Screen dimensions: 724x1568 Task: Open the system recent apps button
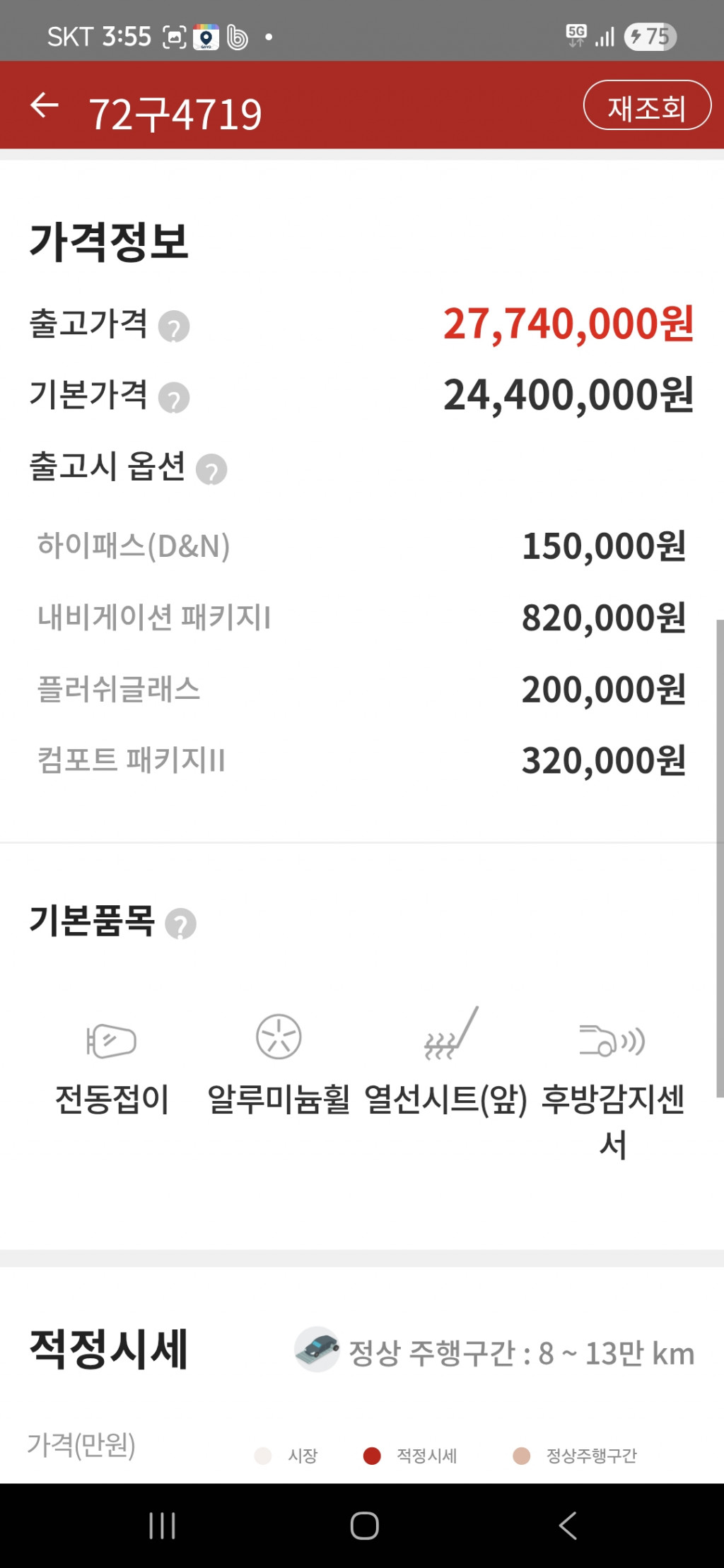click(162, 1526)
